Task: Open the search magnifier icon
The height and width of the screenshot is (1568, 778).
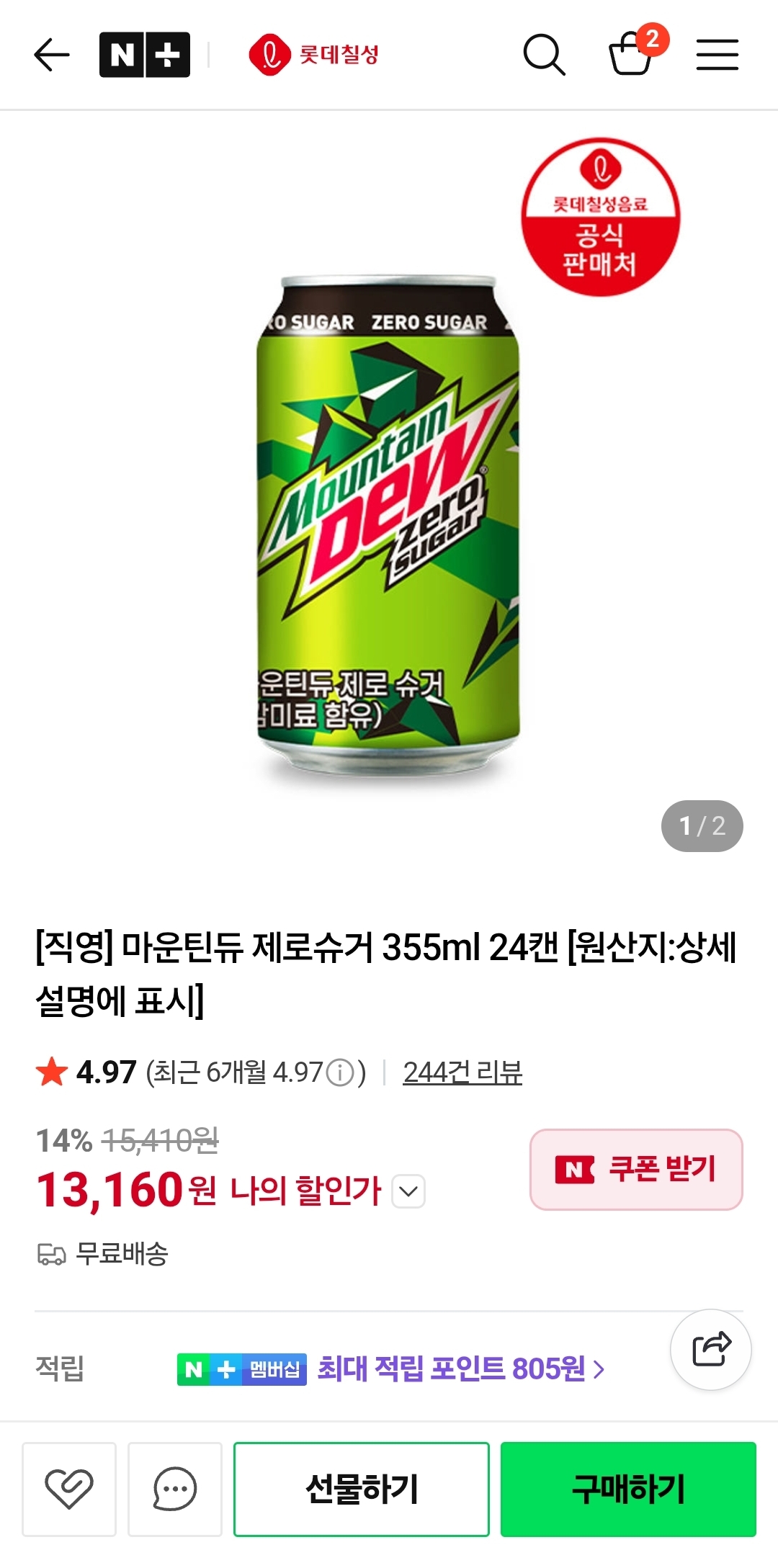Action: tap(544, 55)
